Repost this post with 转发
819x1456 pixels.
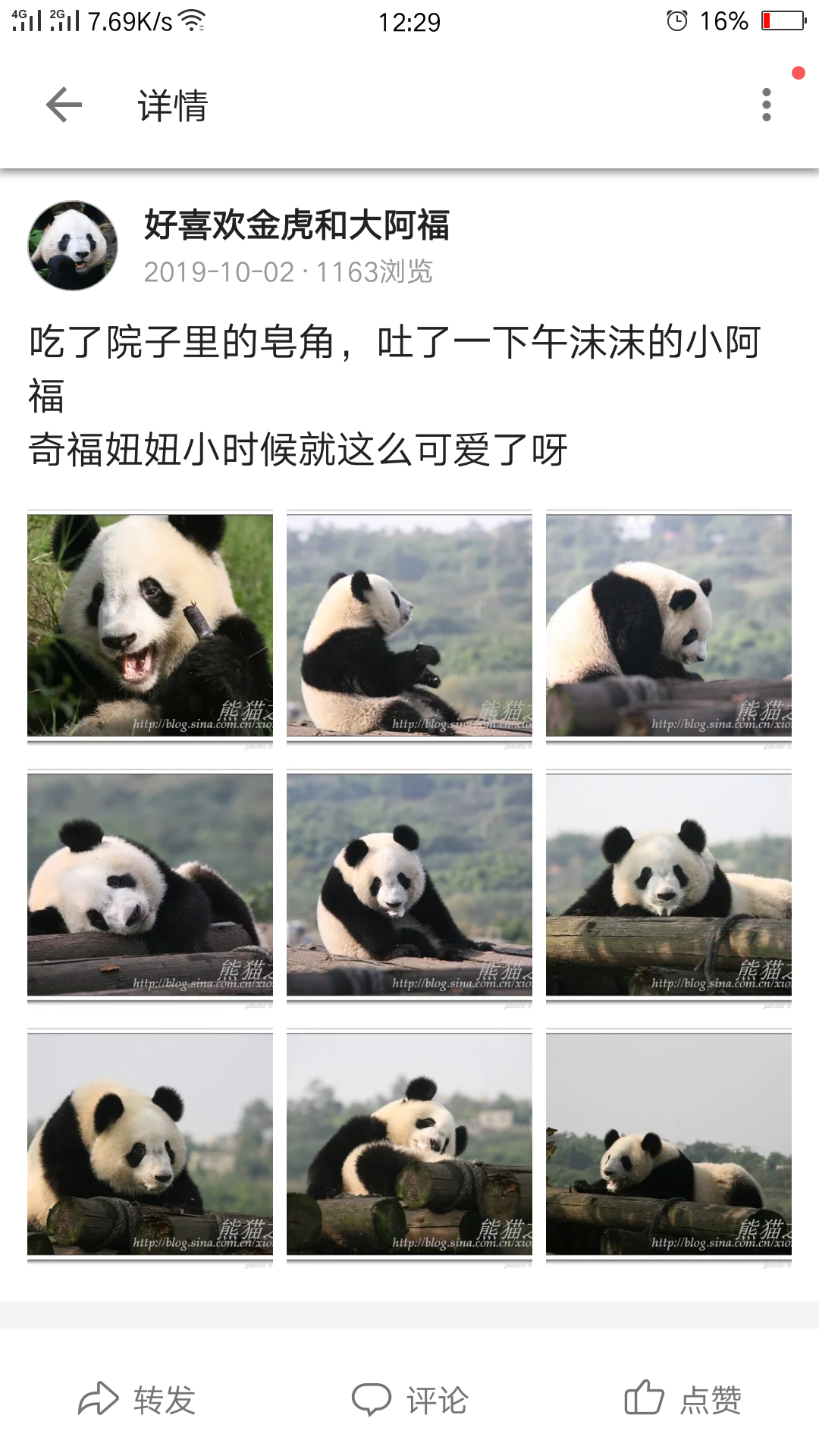tap(136, 1400)
